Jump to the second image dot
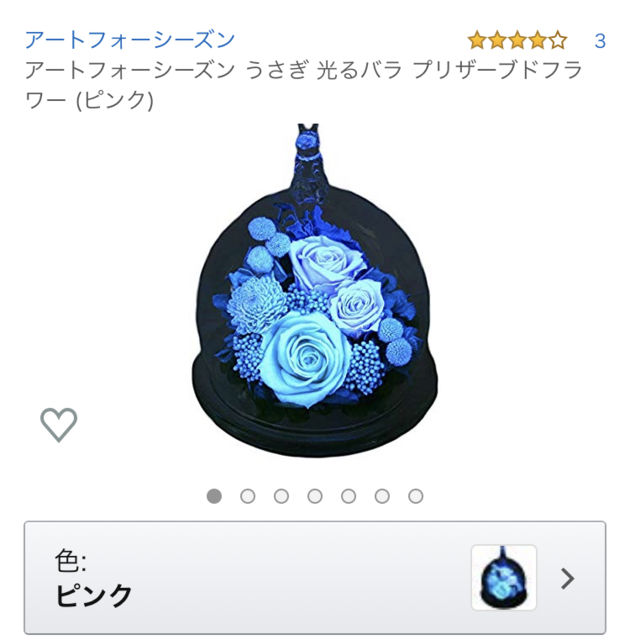630x640 pixels. click(x=248, y=496)
